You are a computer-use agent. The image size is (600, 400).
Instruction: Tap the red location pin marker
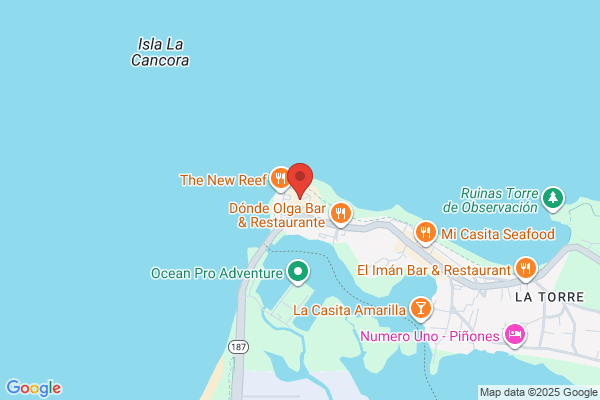click(x=300, y=180)
